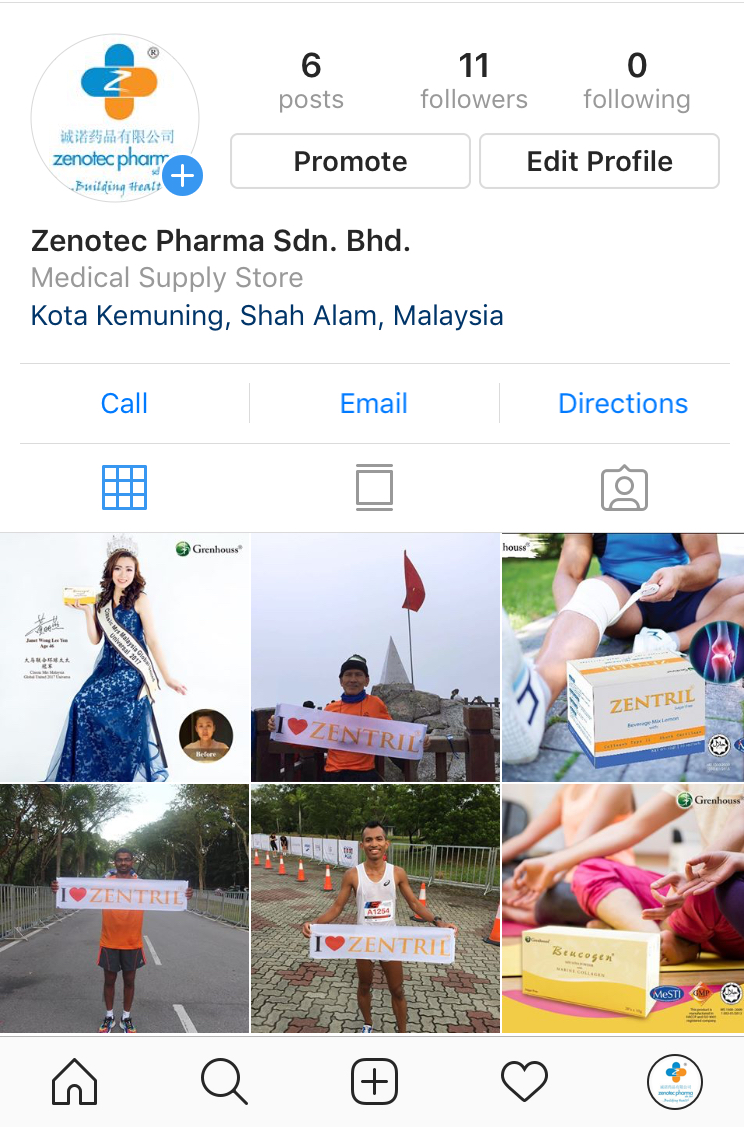Open the search and explore tab
The width and height of the screenshot is (744, 1127).
(224, 1081)
